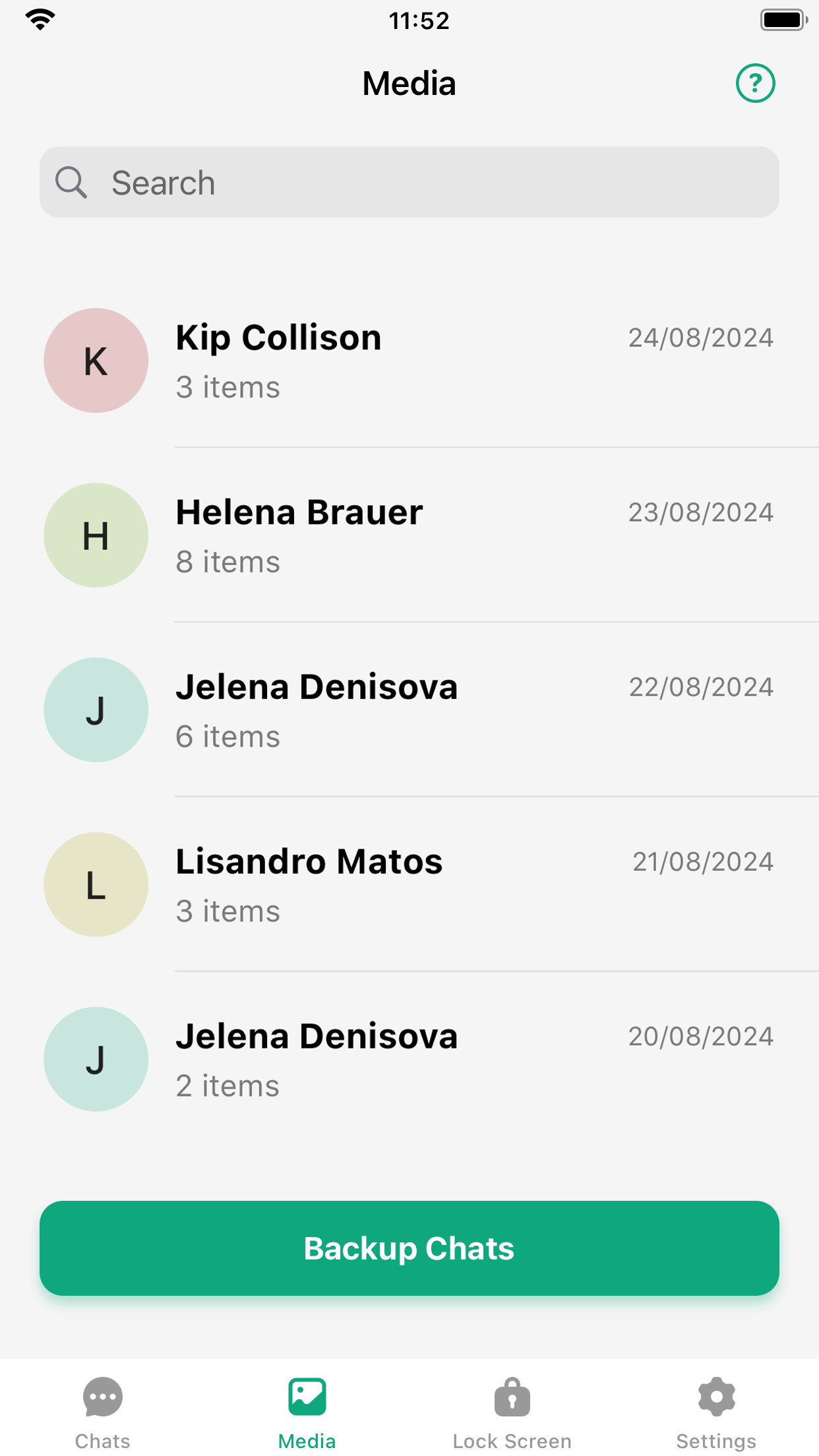Viewport: 819px width, 1456px height.
Task: Open the Settings tab
Action: coord(717,1412)
